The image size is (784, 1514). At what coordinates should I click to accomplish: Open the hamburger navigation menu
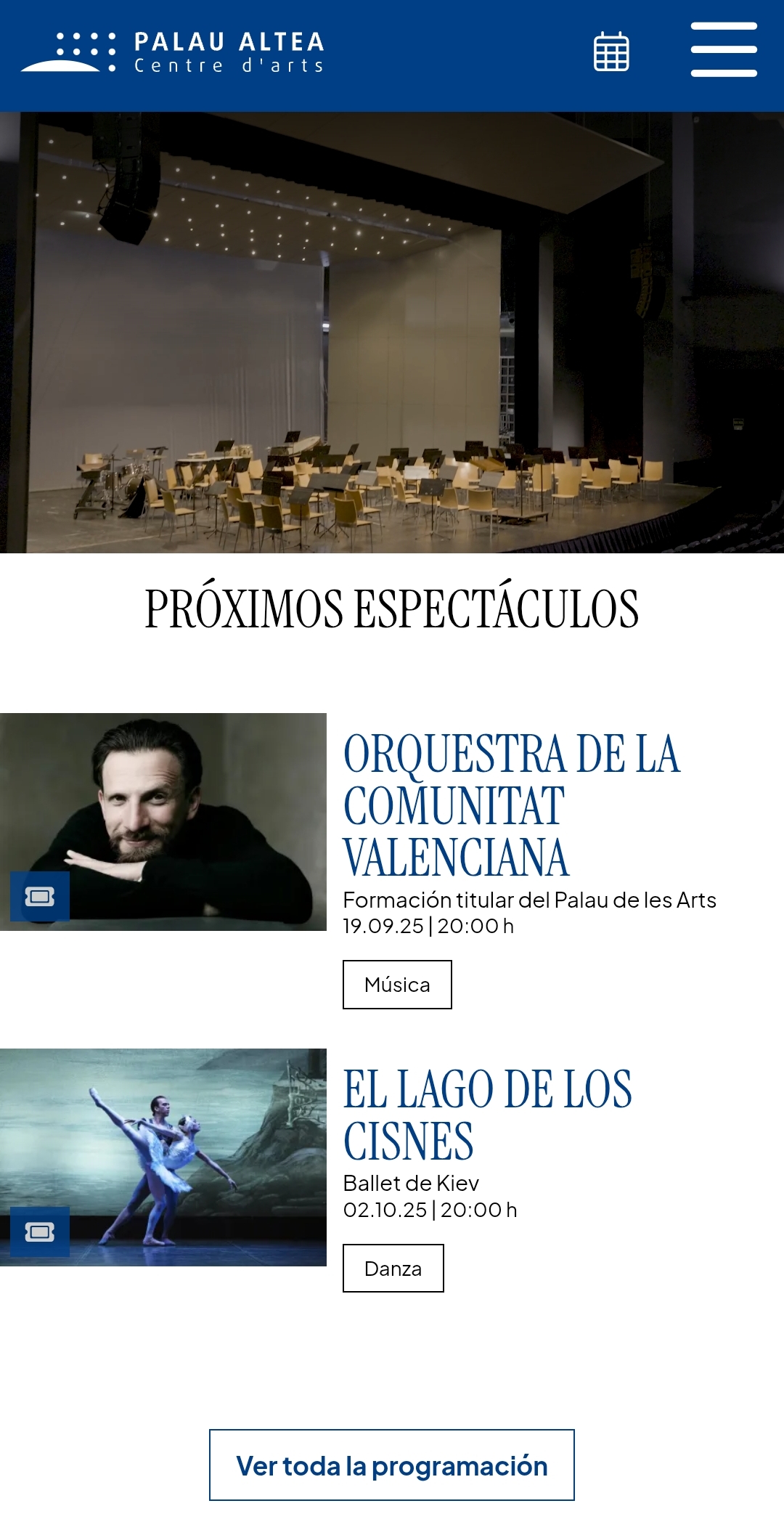724,49
